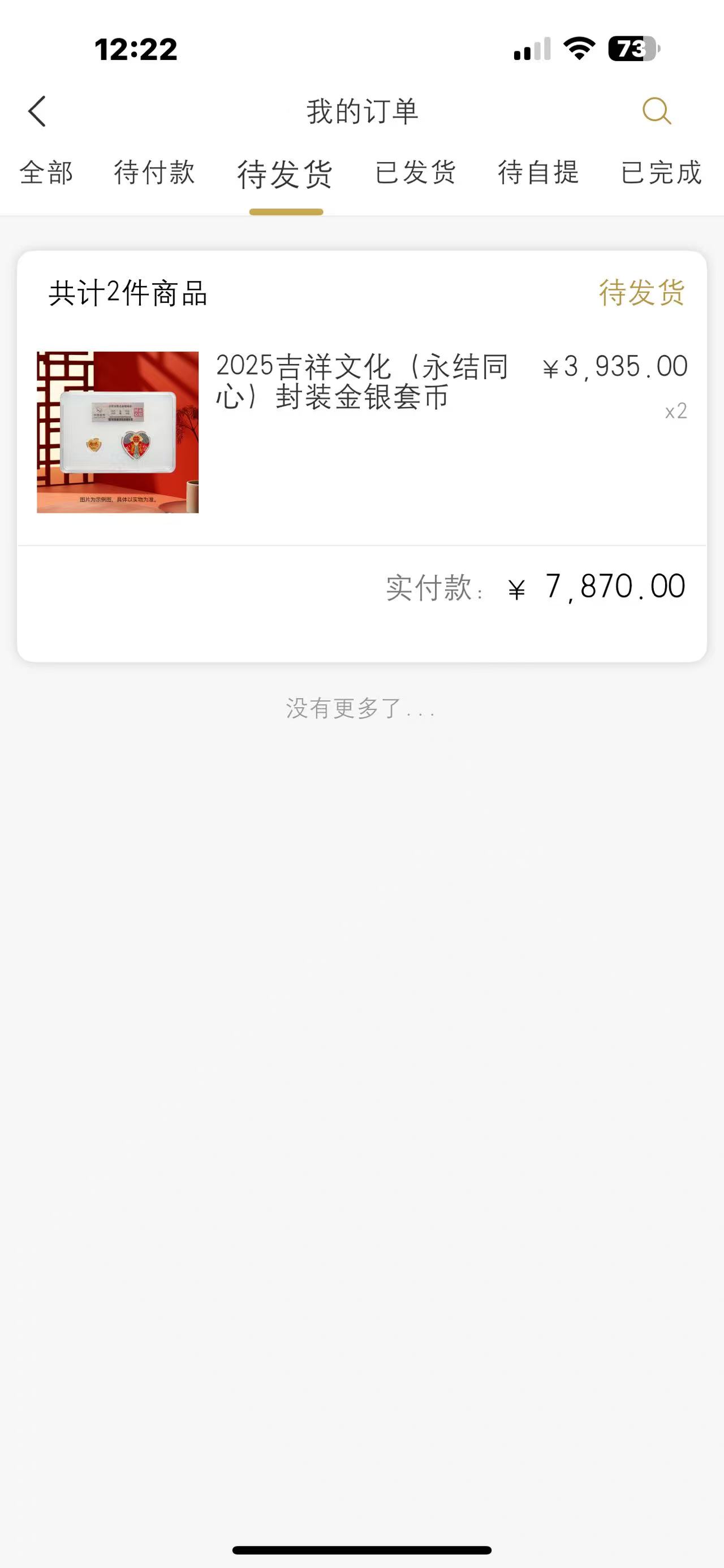The width and height of the screenshot is (724, 1568).
Task: Show the 待自提 orders tab
Action: point(538,172)
